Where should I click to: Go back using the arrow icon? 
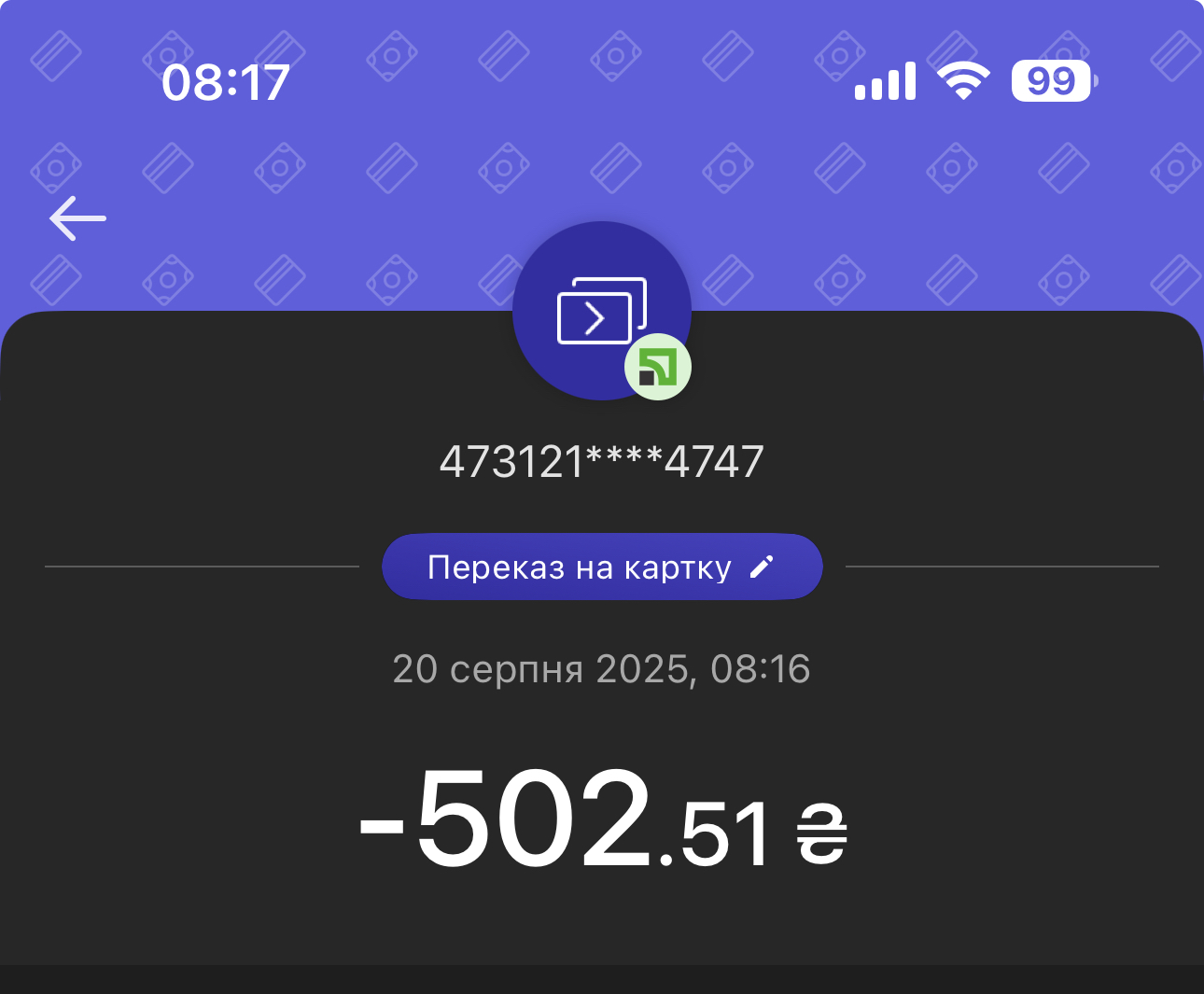click(x=77, y=218)
